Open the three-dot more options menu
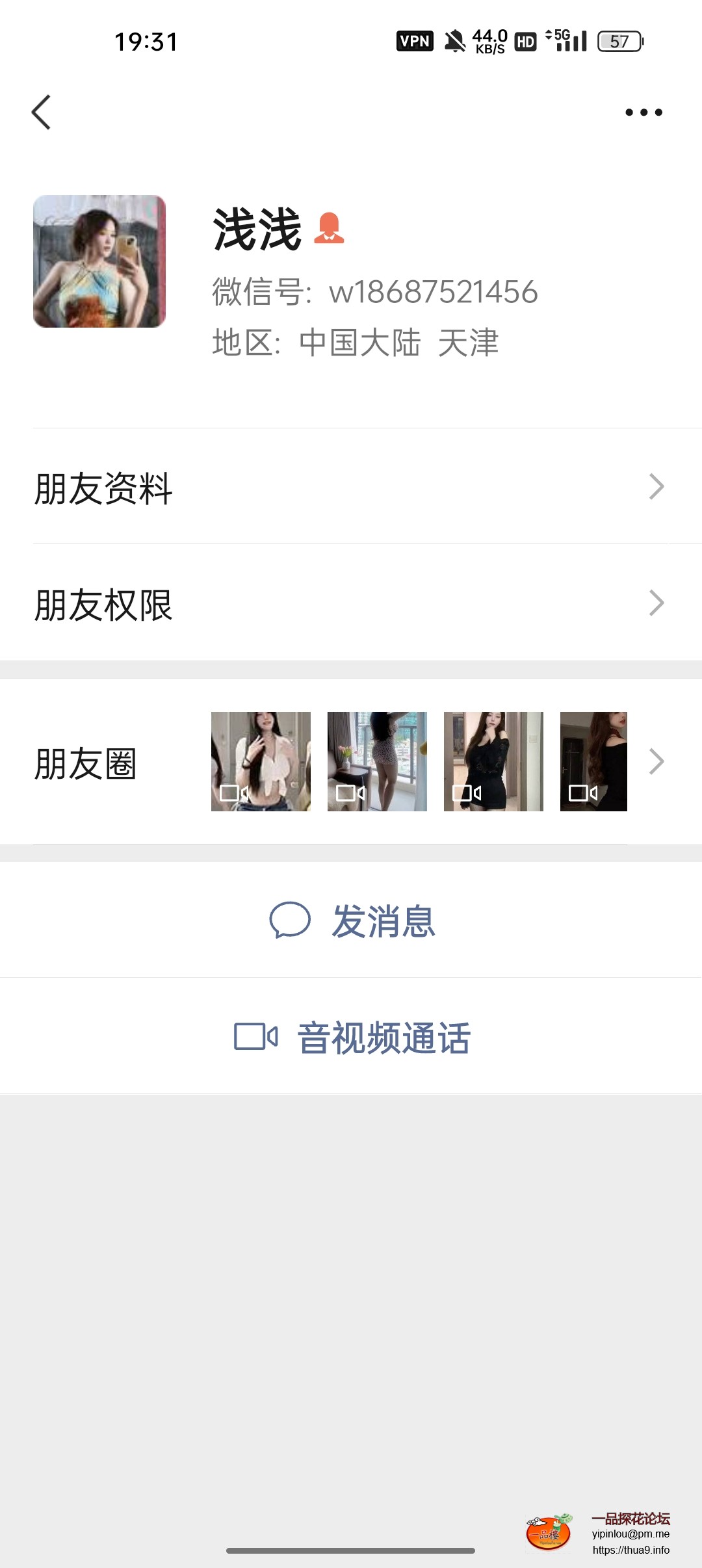 [643, 112]
